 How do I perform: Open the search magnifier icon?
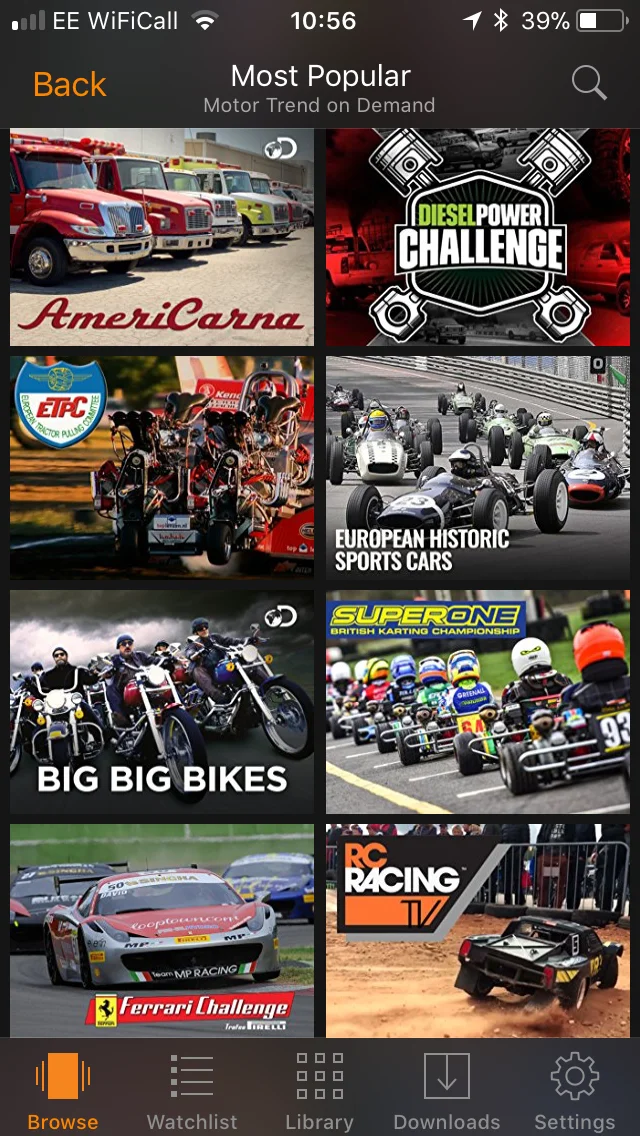click(x=589, y=83)
